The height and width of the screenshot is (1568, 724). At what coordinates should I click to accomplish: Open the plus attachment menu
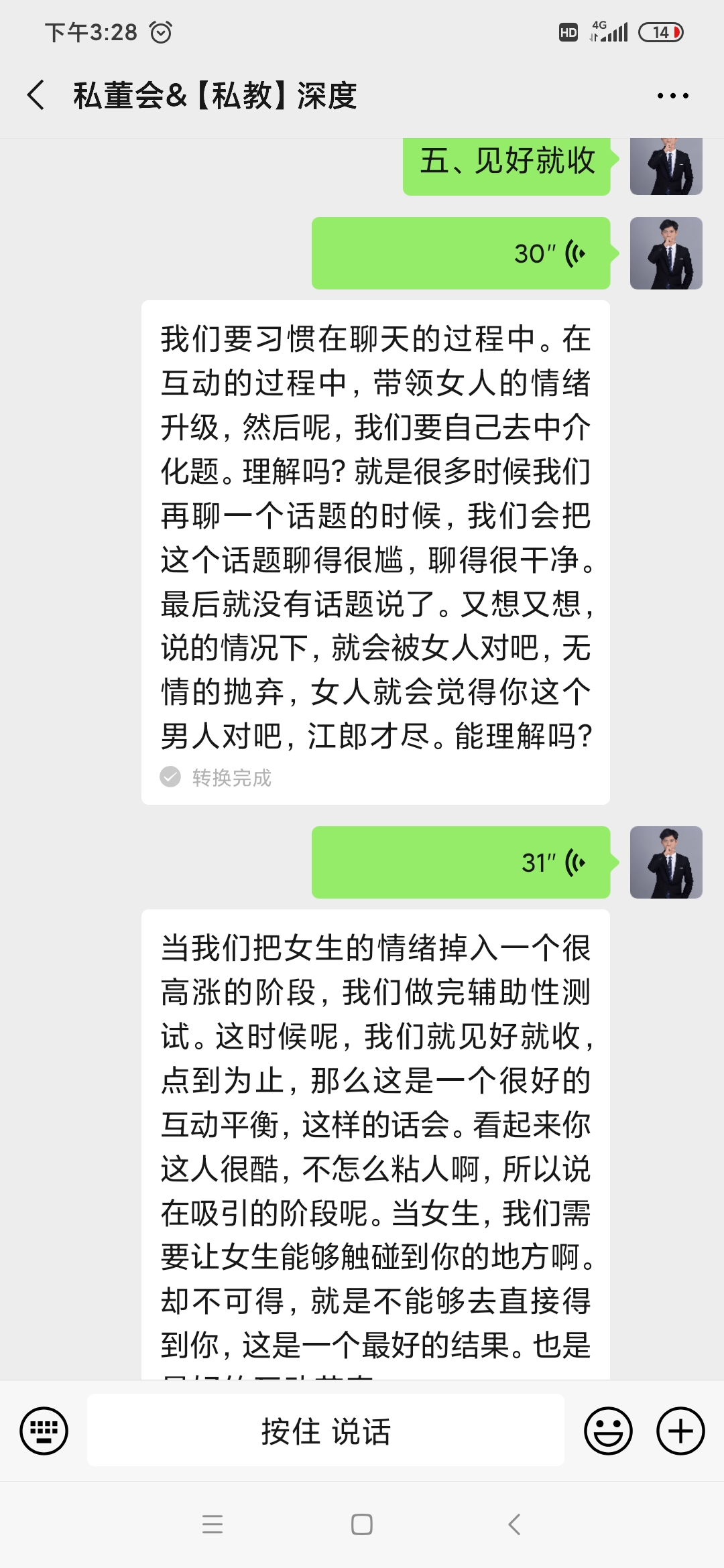680,1431
